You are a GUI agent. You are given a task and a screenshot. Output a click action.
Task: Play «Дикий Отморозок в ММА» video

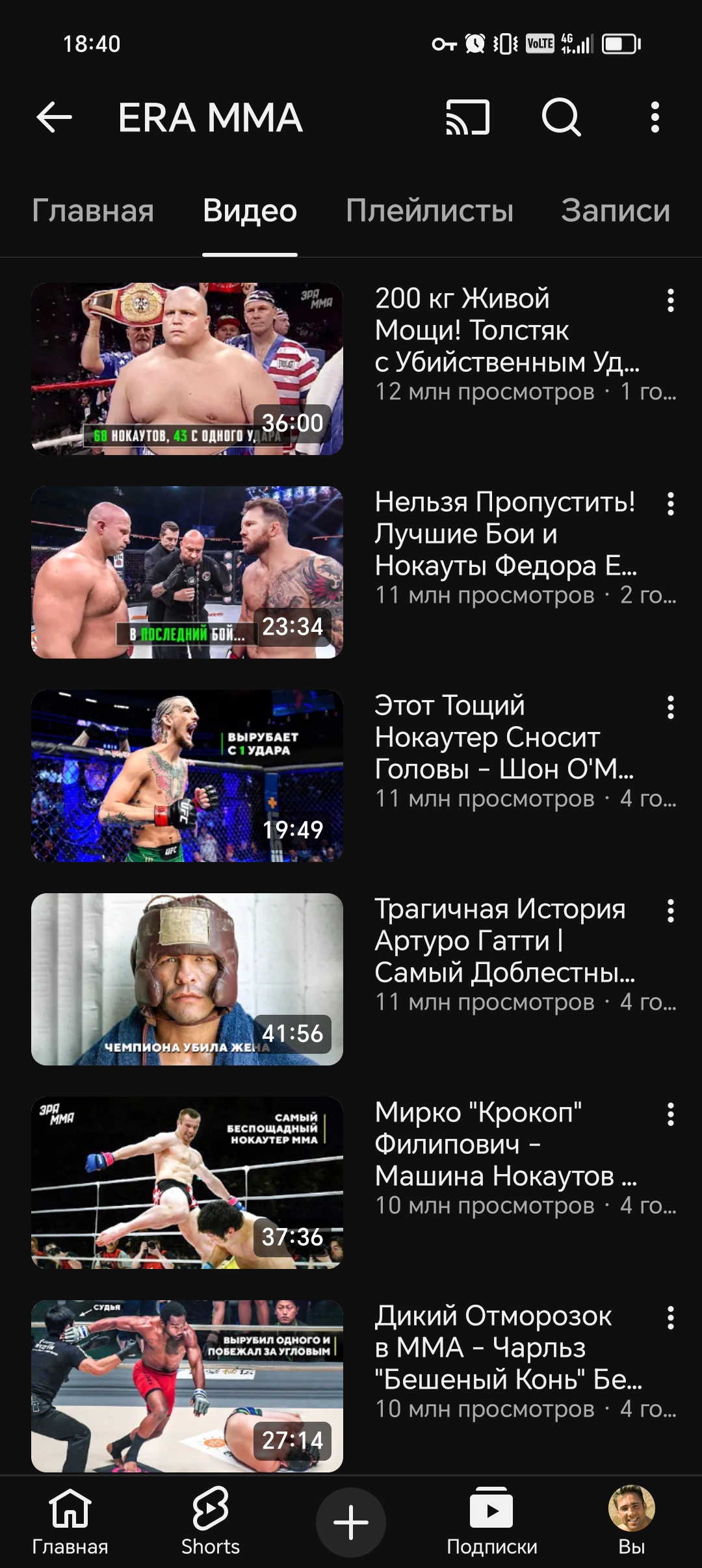(187, 1386)
